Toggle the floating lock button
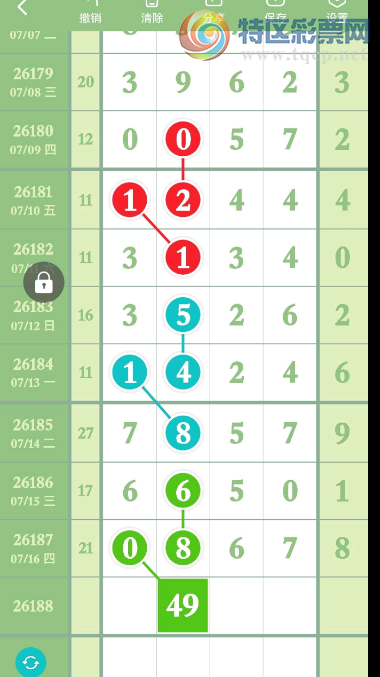 click(x=44, y=282)
